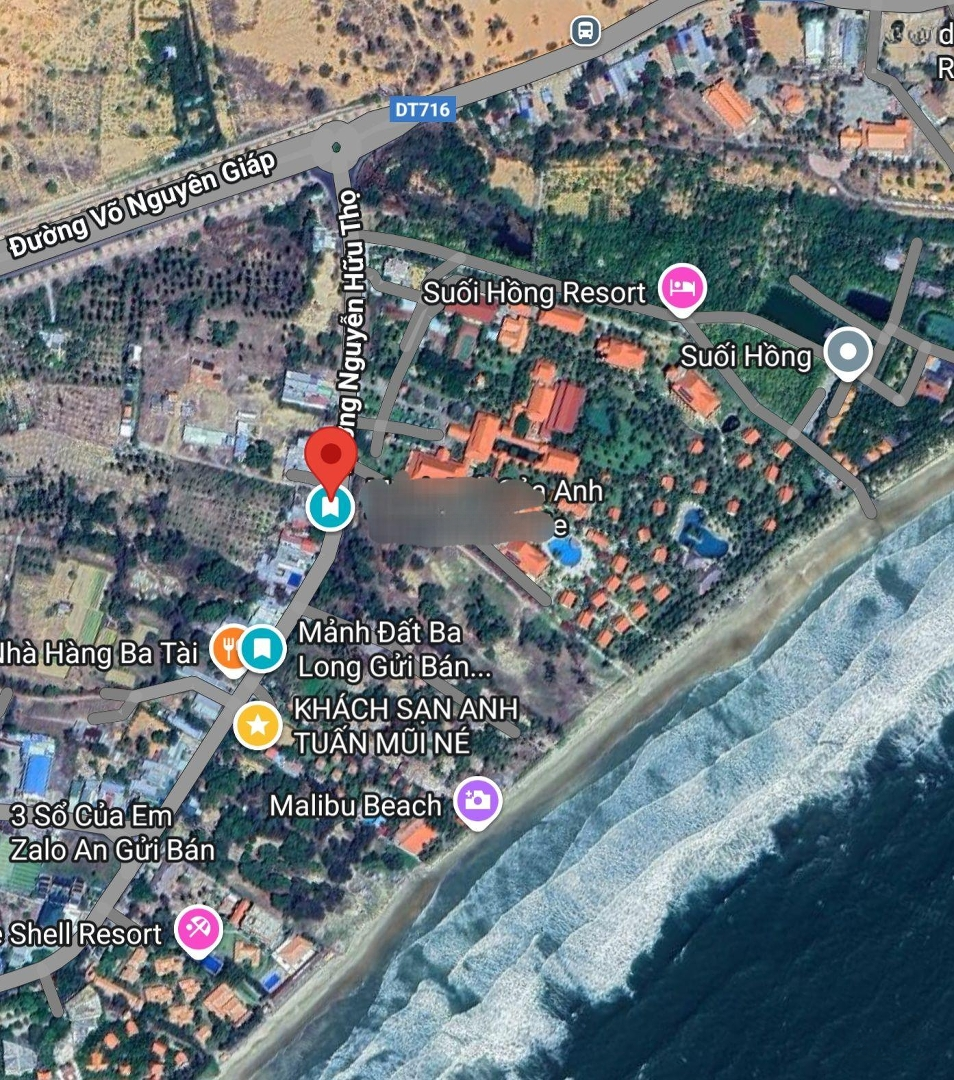
Task: Select the Suối Hồng grey location marker
Action: pyautogui.click(x=849, y=353)
